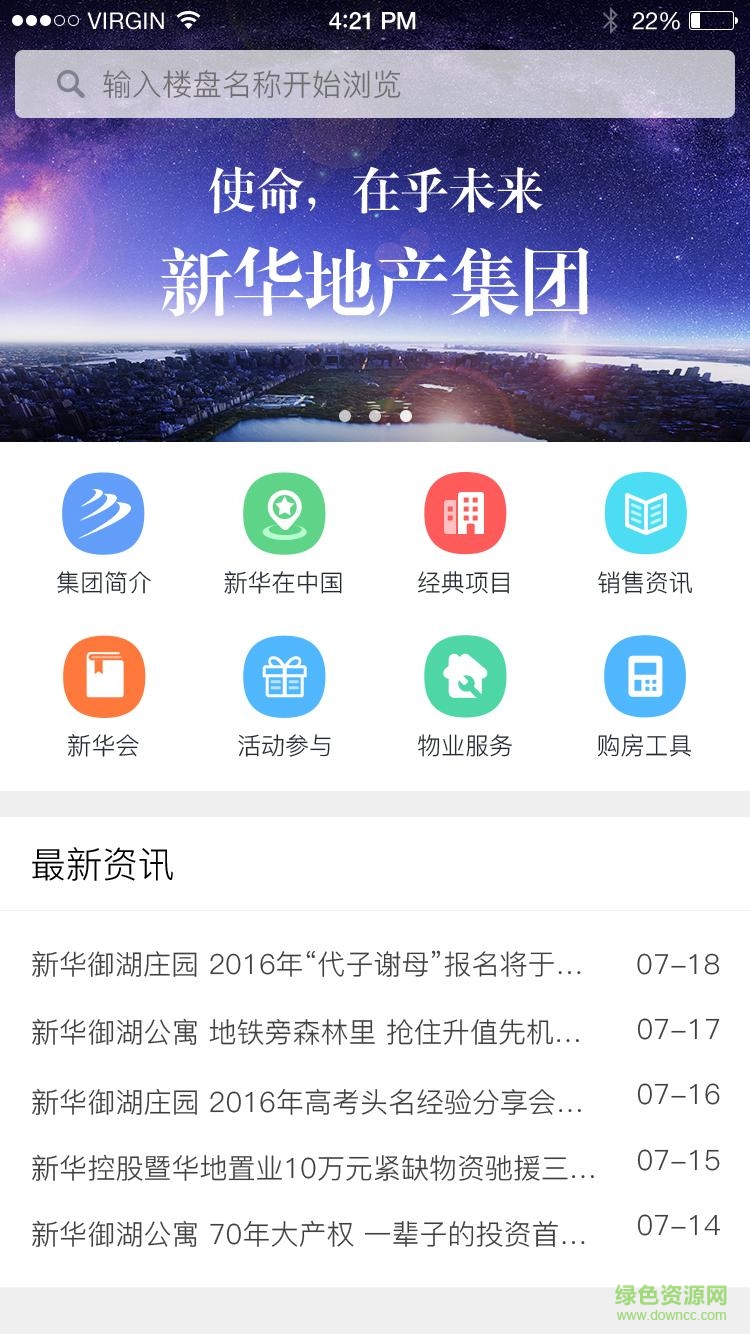Open the 销售资讯 magazine icon
The image size is (750, 1334).
pos(645,512)
